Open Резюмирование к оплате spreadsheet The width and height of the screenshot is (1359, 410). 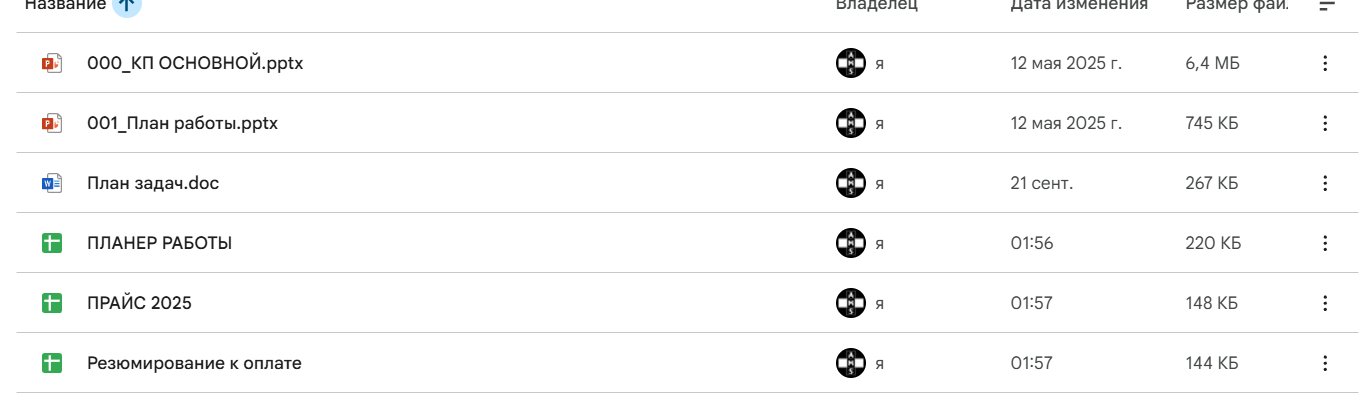194,363
